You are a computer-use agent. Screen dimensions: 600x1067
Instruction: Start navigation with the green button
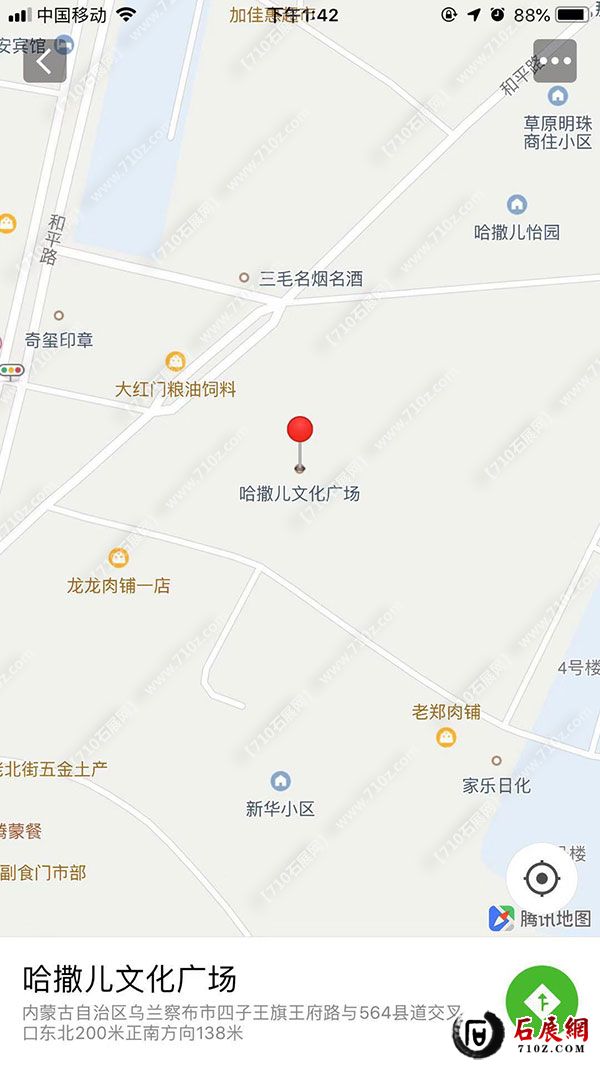pyautogui.click(x=541, y=1001)
